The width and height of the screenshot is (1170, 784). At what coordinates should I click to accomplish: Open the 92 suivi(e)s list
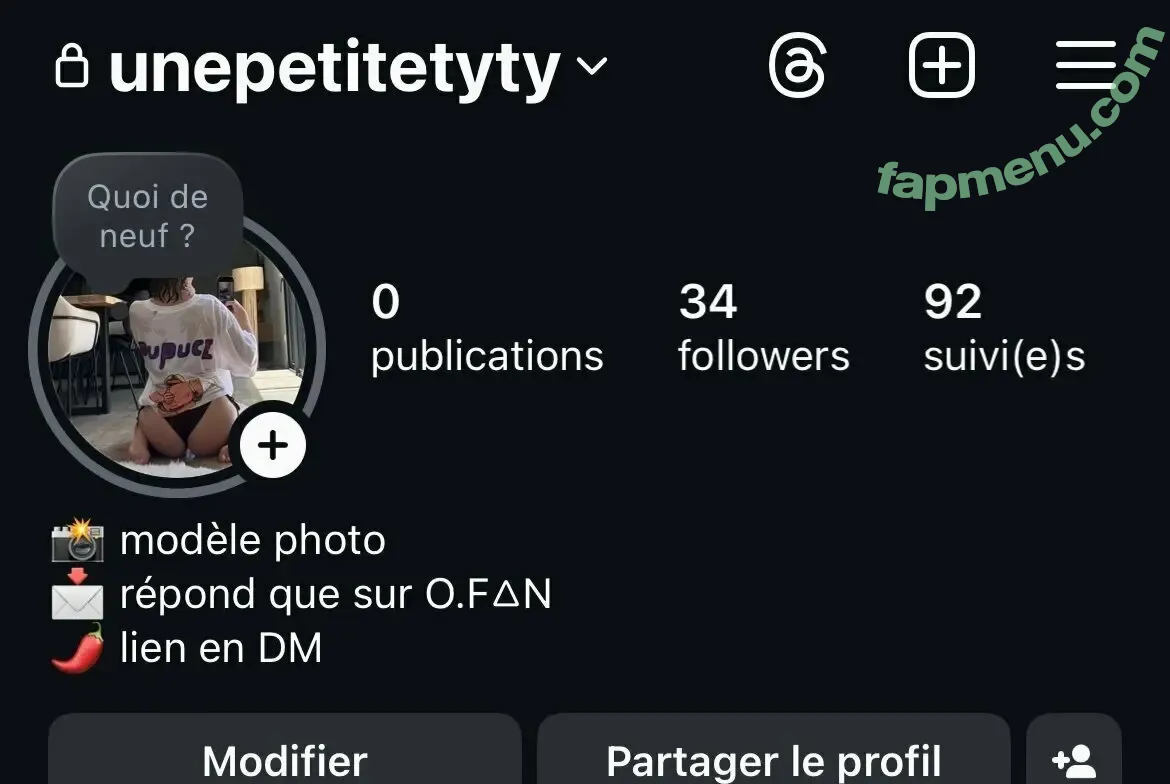click(x=1004, y=328)
